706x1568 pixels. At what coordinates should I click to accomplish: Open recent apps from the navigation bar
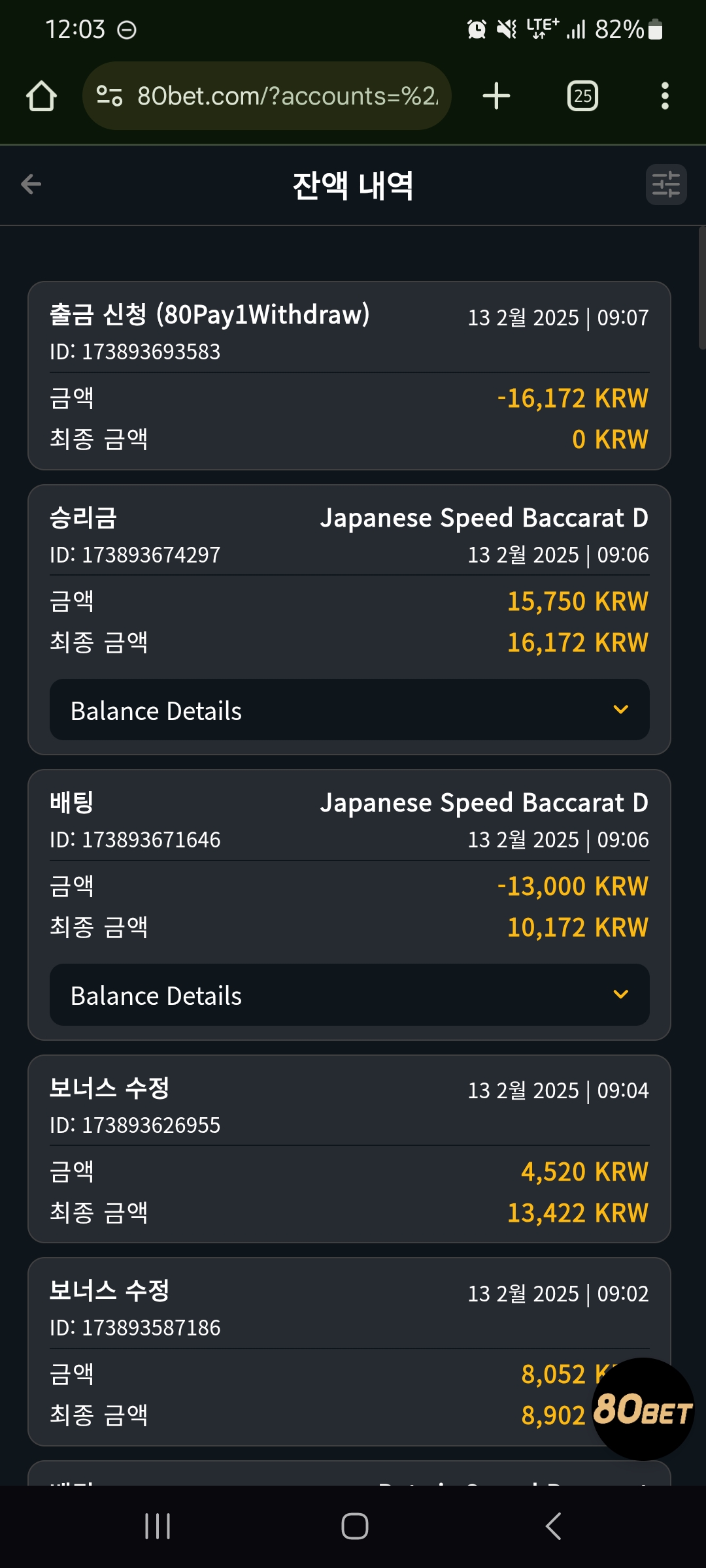(x=158, y=1526)
